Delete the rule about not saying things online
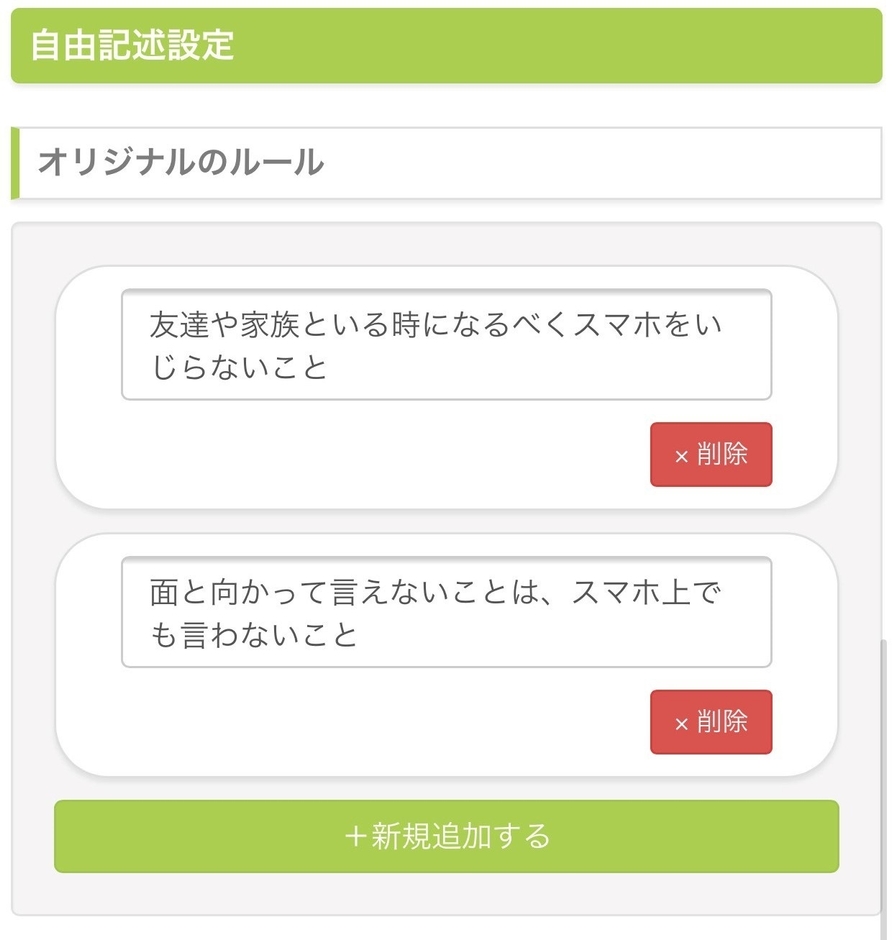Image resolution: width=892 pixels, height=940 pixels. click(x=711, y=721)
